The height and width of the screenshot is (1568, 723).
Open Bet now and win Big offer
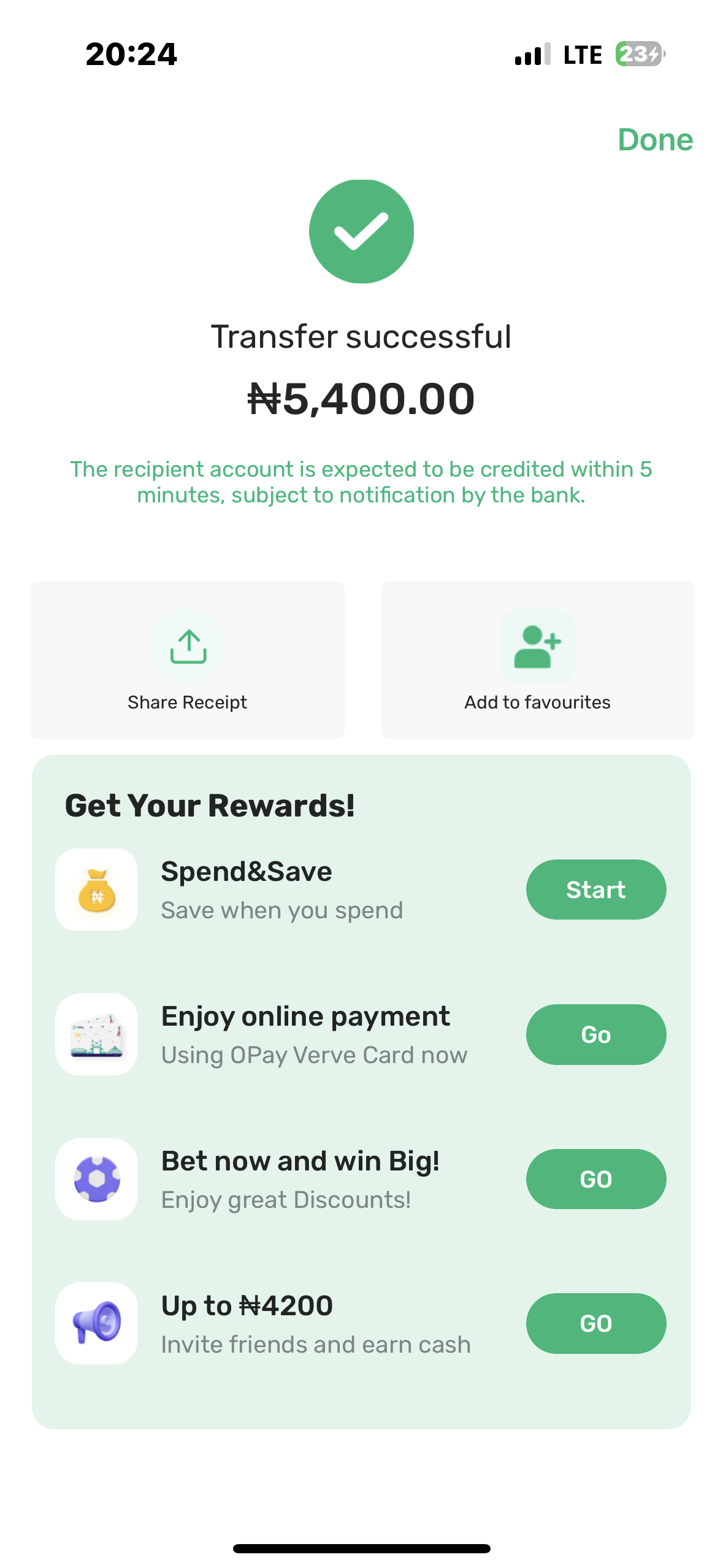595,1179
